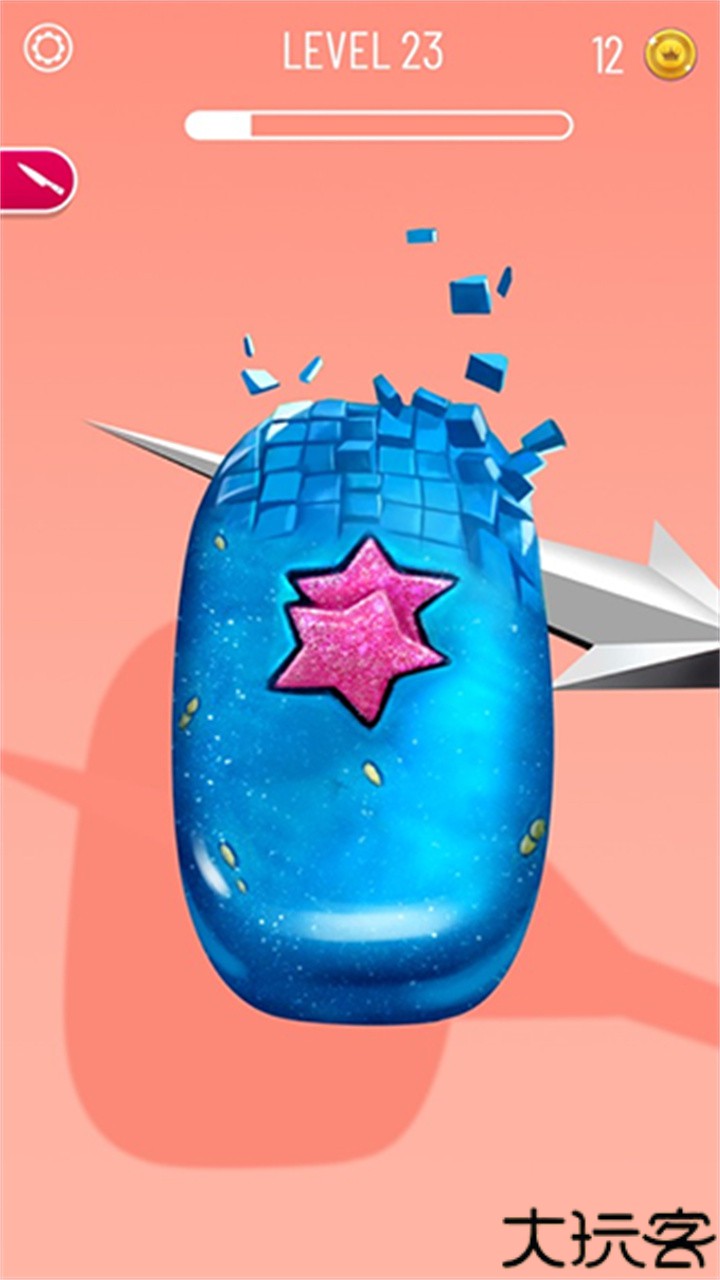This screenshot has width=720, height=1280.
Task: Open the settings gear icon
Action: tap(48, 48)
